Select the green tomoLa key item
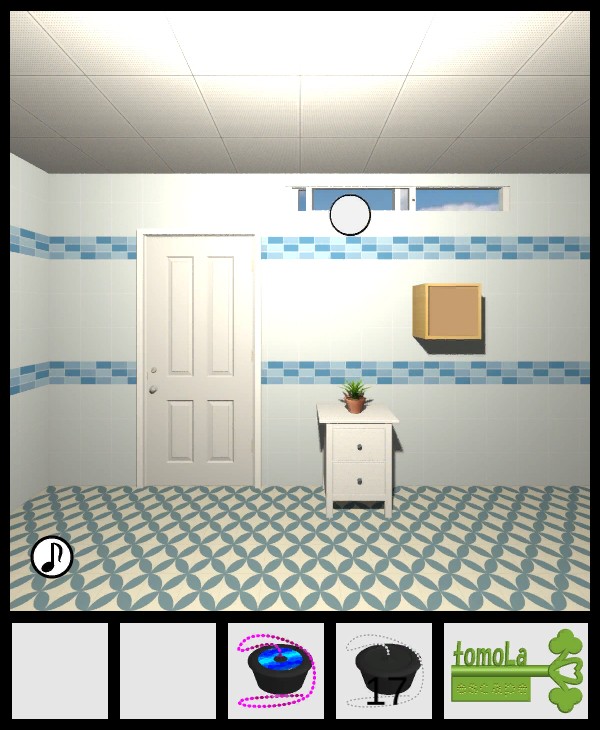Image resolution: width=600 pixels, height=730 pixels. [x=516, y=671]
